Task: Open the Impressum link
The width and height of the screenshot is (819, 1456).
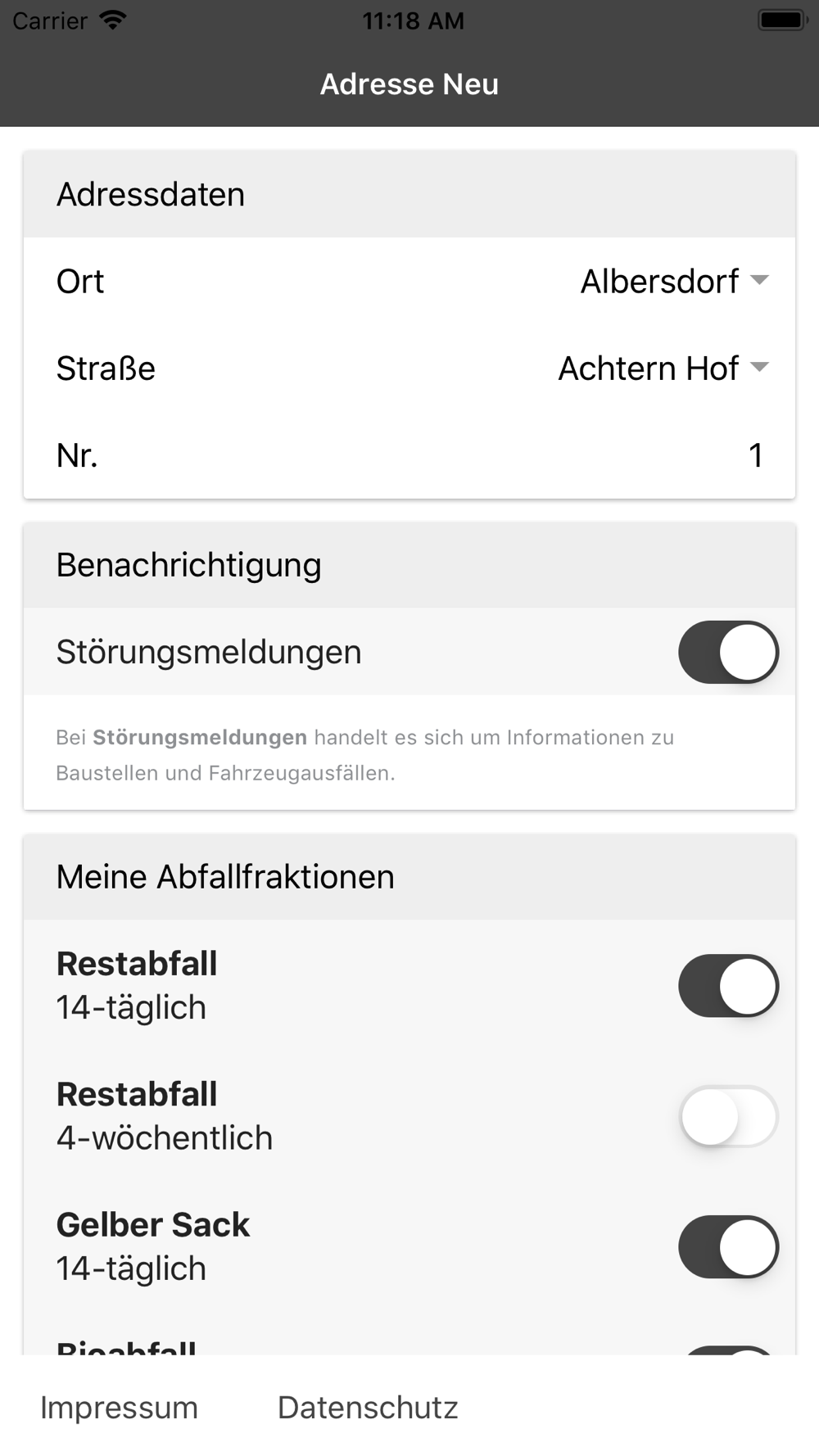Action: click(x=120, y=1408)
